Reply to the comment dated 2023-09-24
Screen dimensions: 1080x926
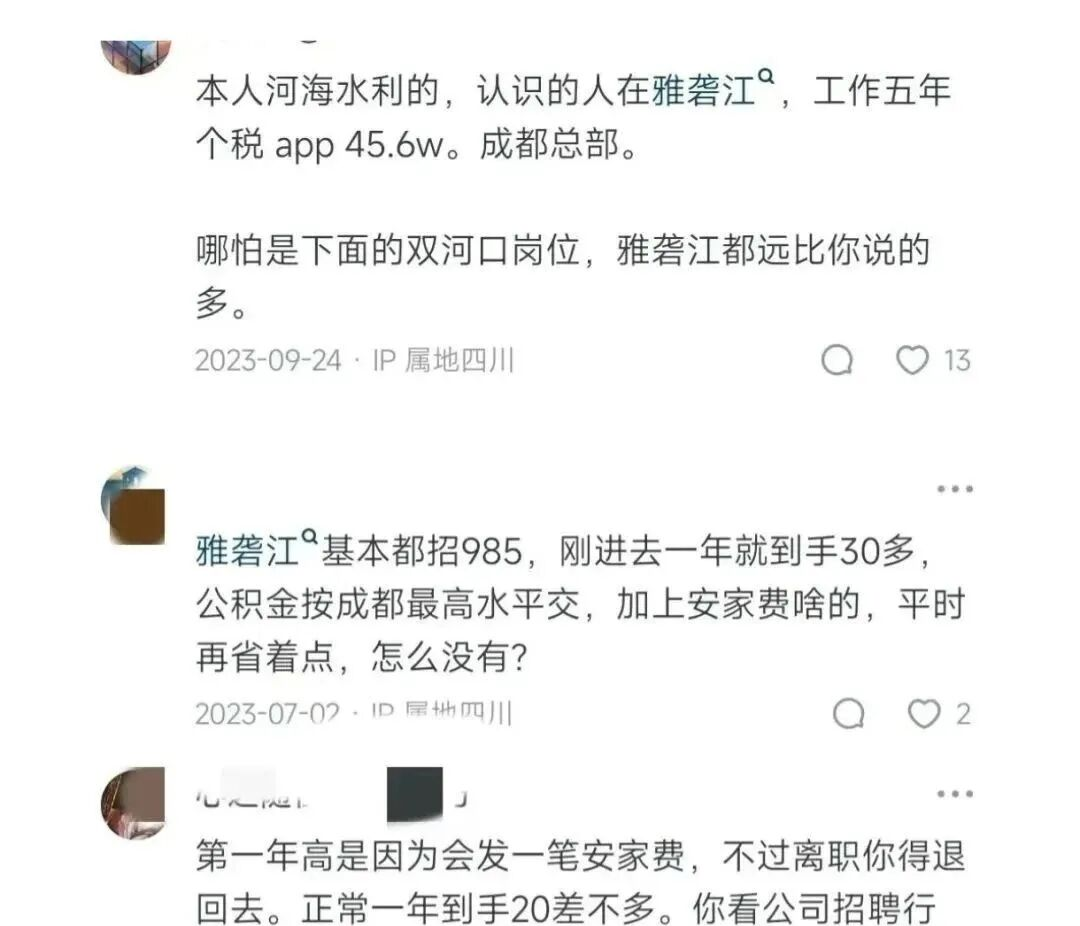coord(837,360)
